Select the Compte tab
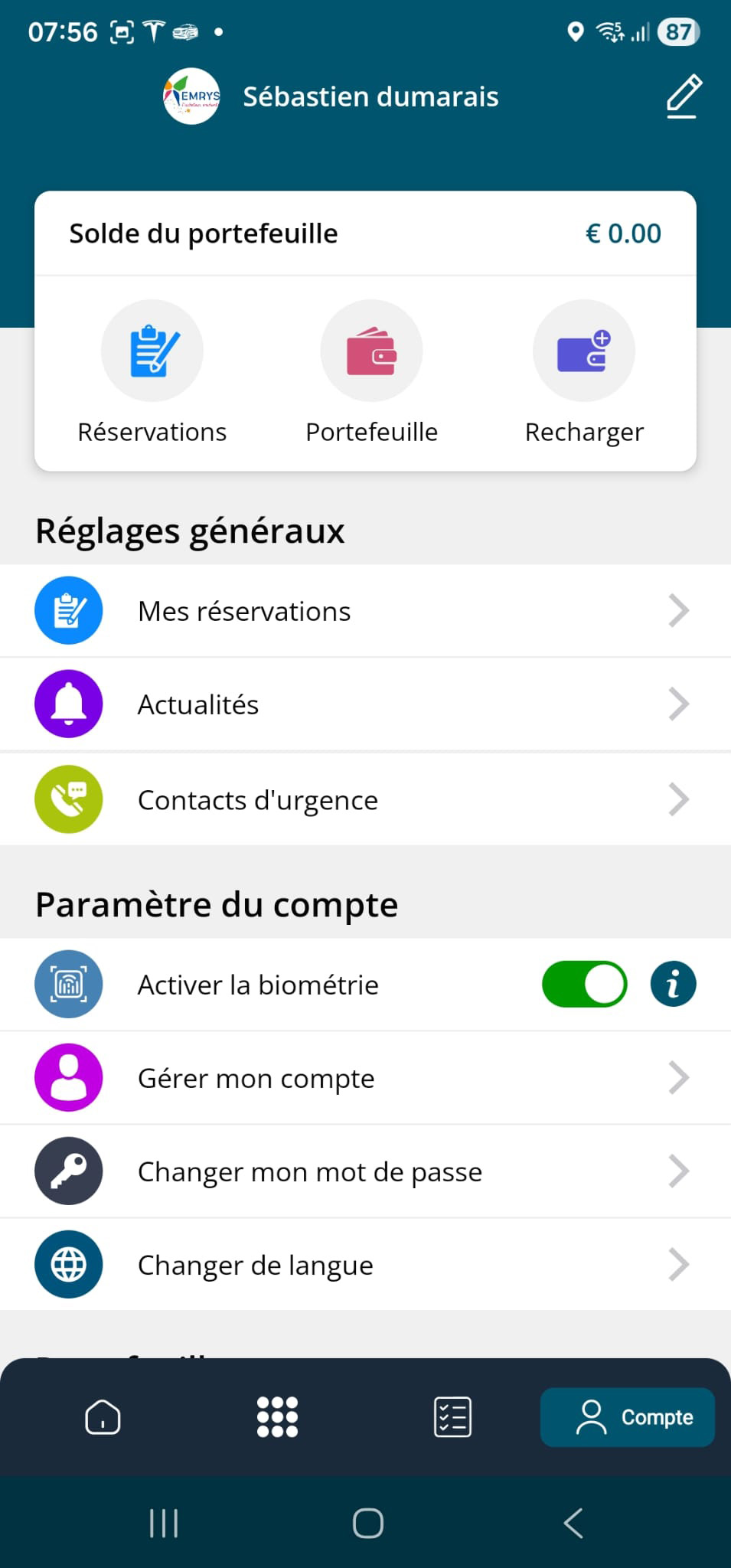The height and width of the screenshot is (1568, 731). point(628,1417)
